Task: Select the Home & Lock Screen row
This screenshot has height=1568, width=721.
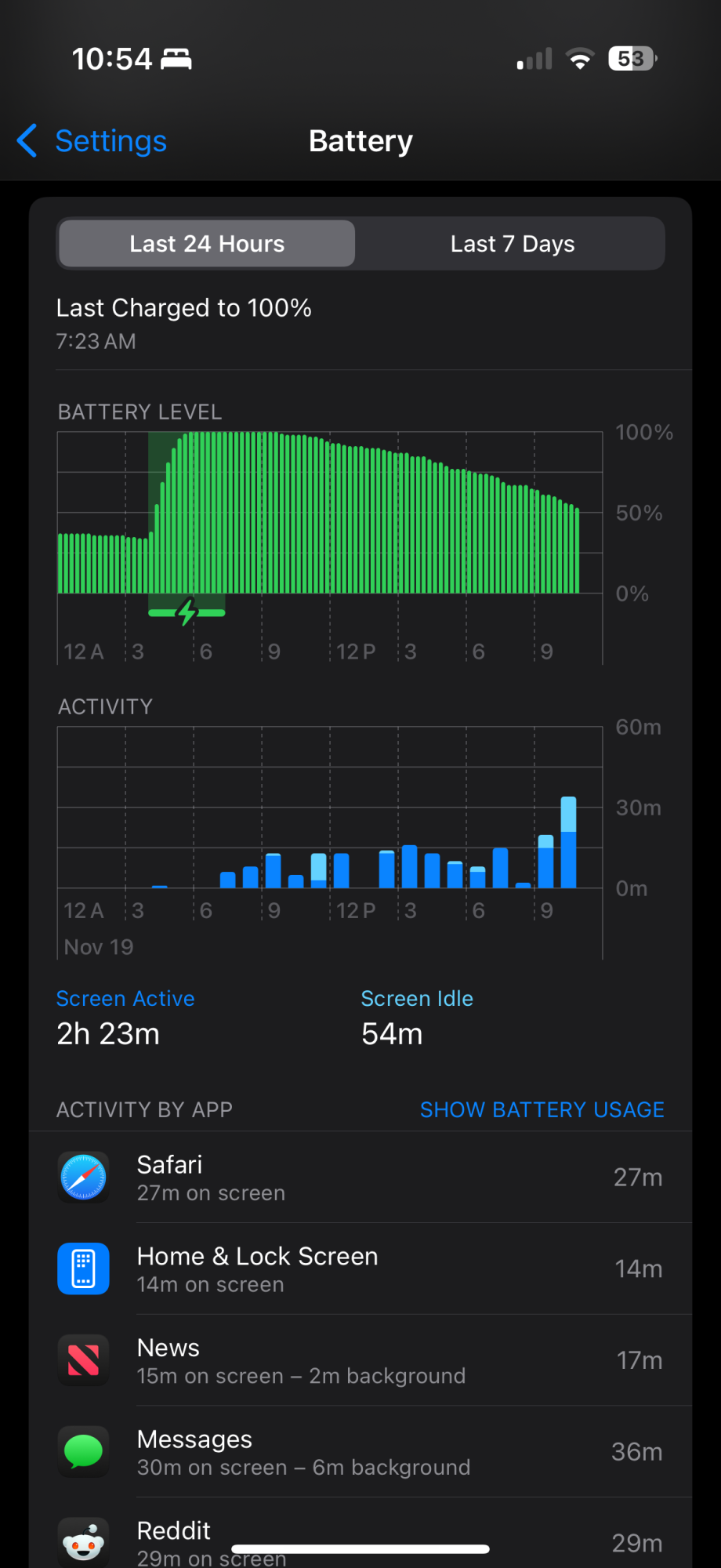Action: coord(360,1269)
